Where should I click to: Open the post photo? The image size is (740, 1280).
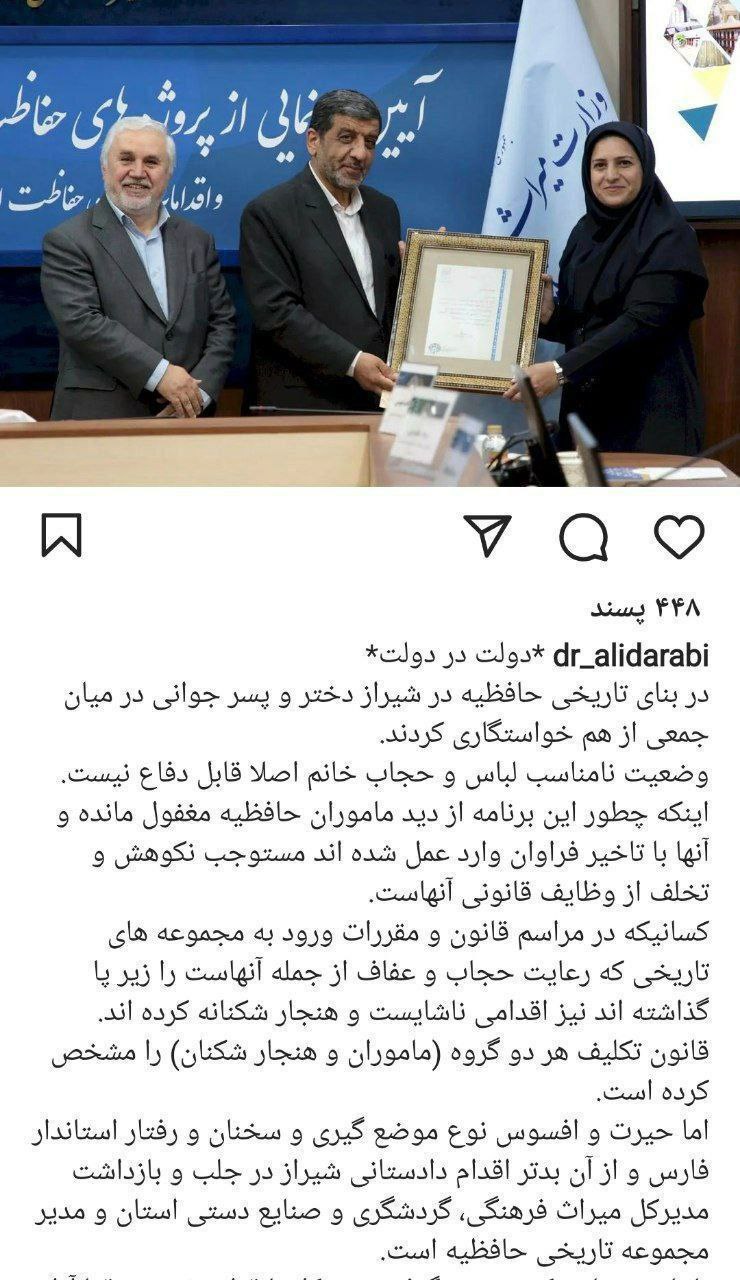pyautogui.click(x=370, y=243)
